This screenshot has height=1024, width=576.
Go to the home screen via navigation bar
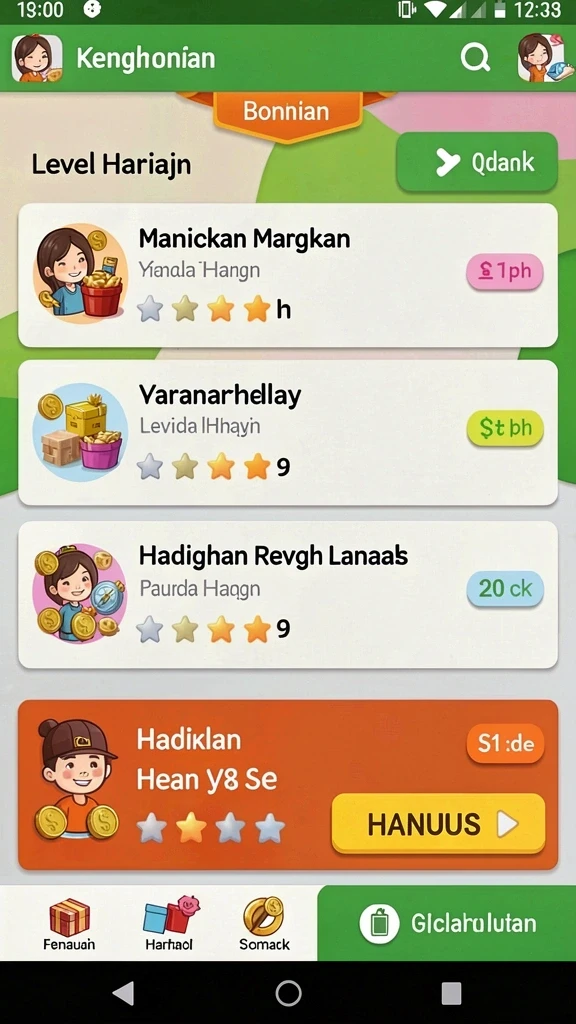288,993
